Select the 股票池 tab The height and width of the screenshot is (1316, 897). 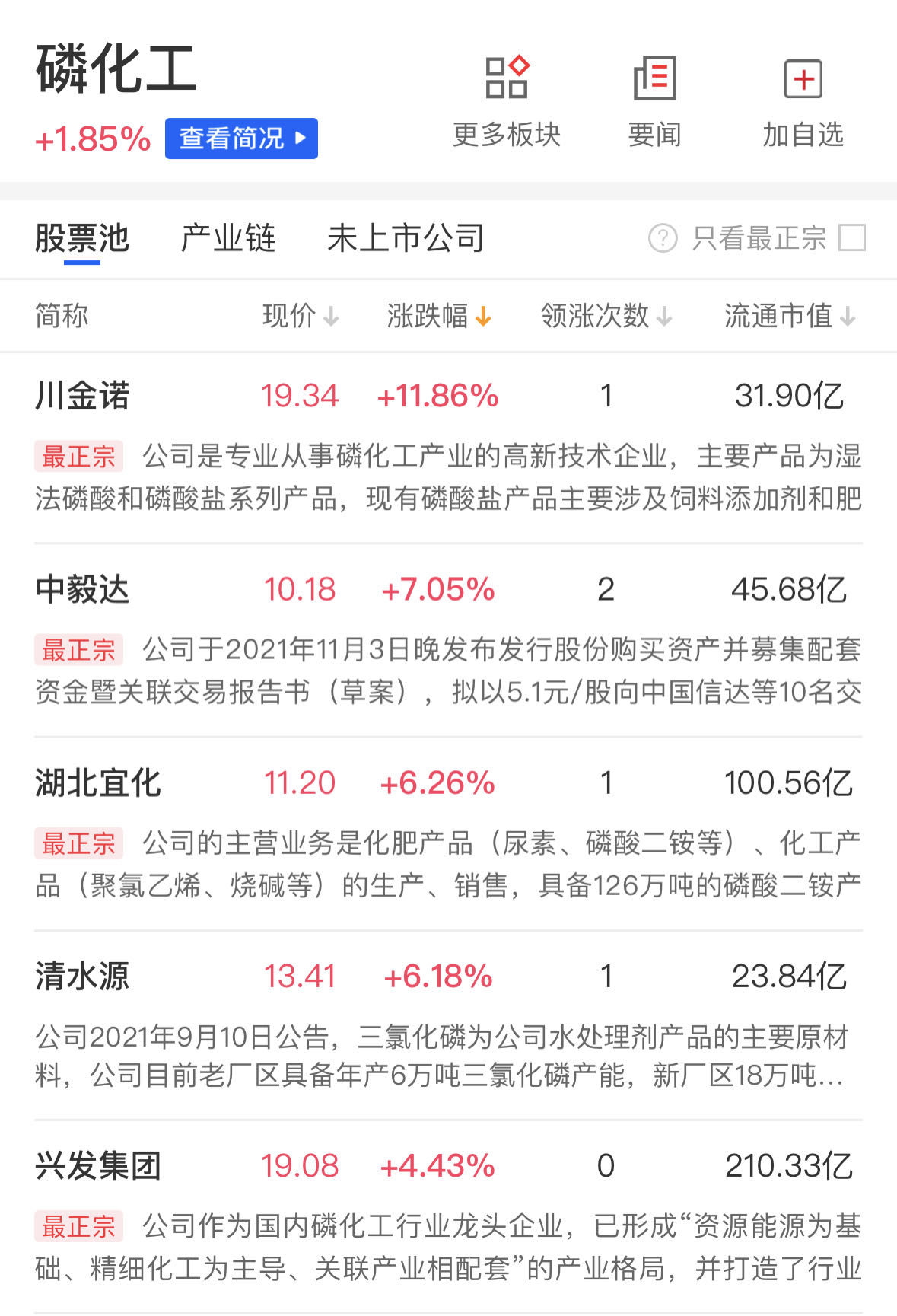coord(82,238)
